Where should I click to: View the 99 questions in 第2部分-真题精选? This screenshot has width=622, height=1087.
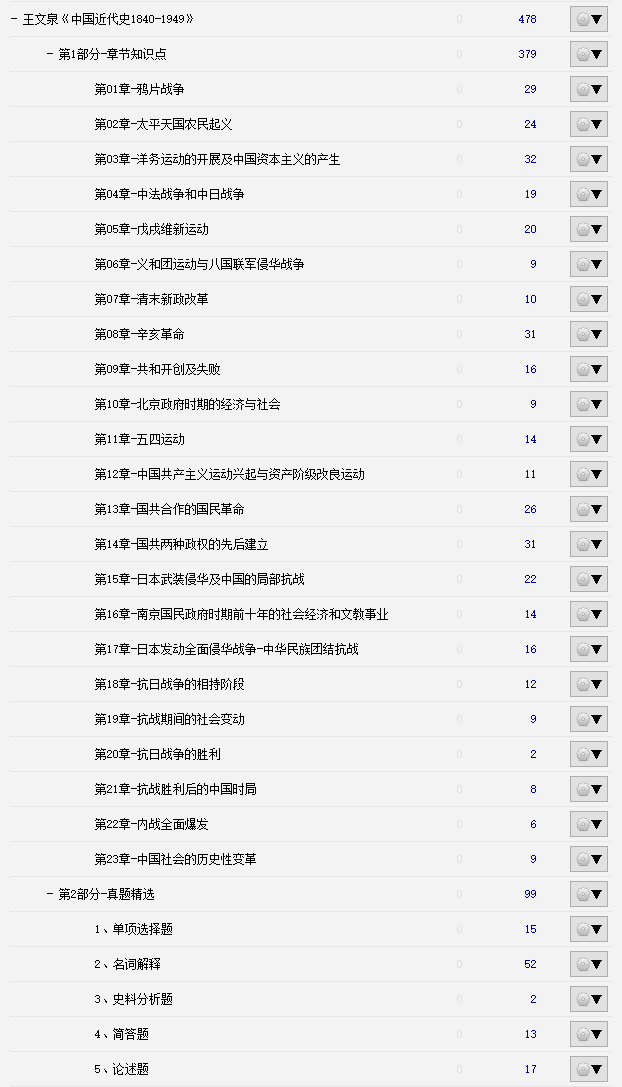(530, 894)
